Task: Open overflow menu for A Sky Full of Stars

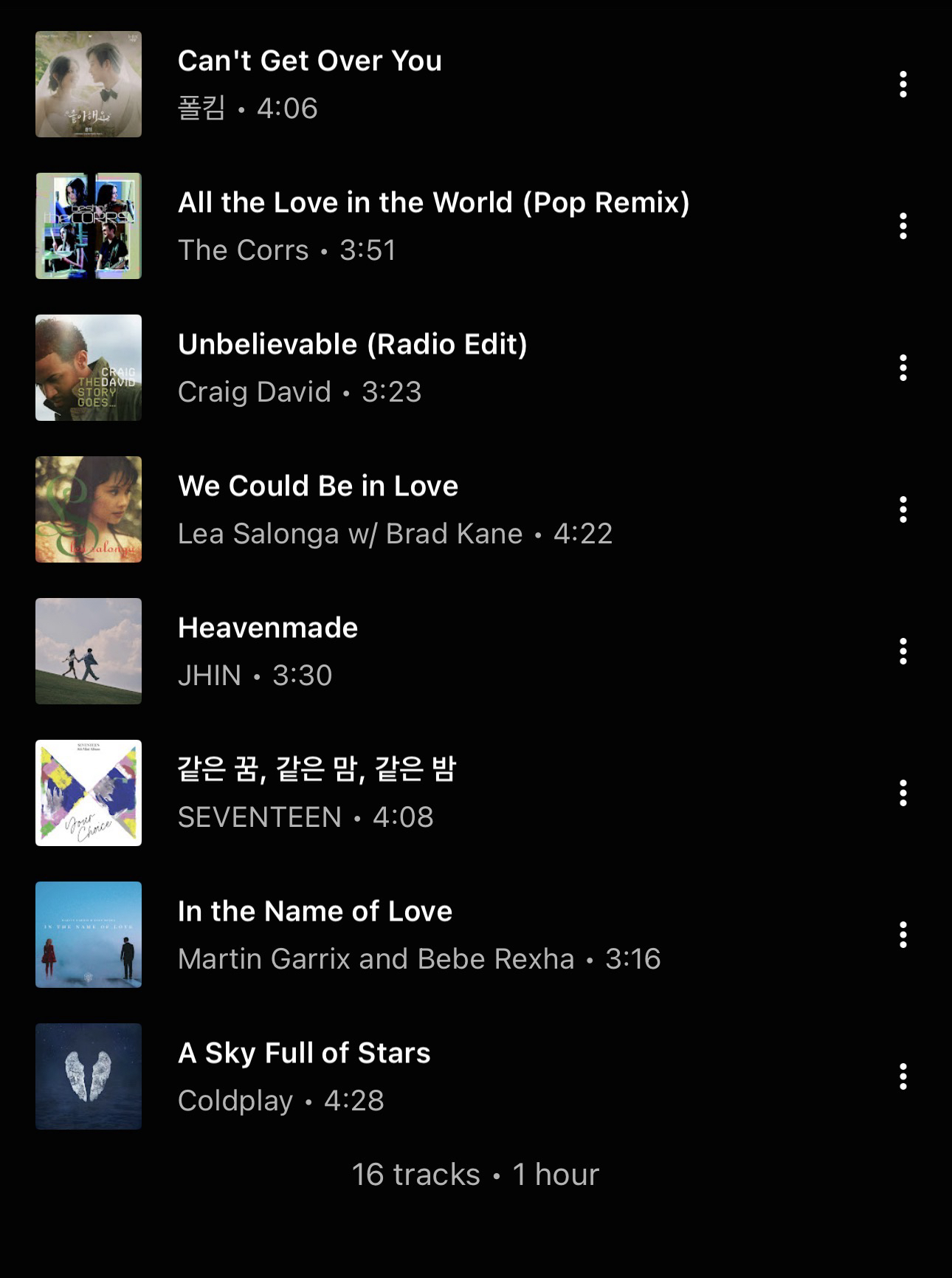Action: (903, 1077)
